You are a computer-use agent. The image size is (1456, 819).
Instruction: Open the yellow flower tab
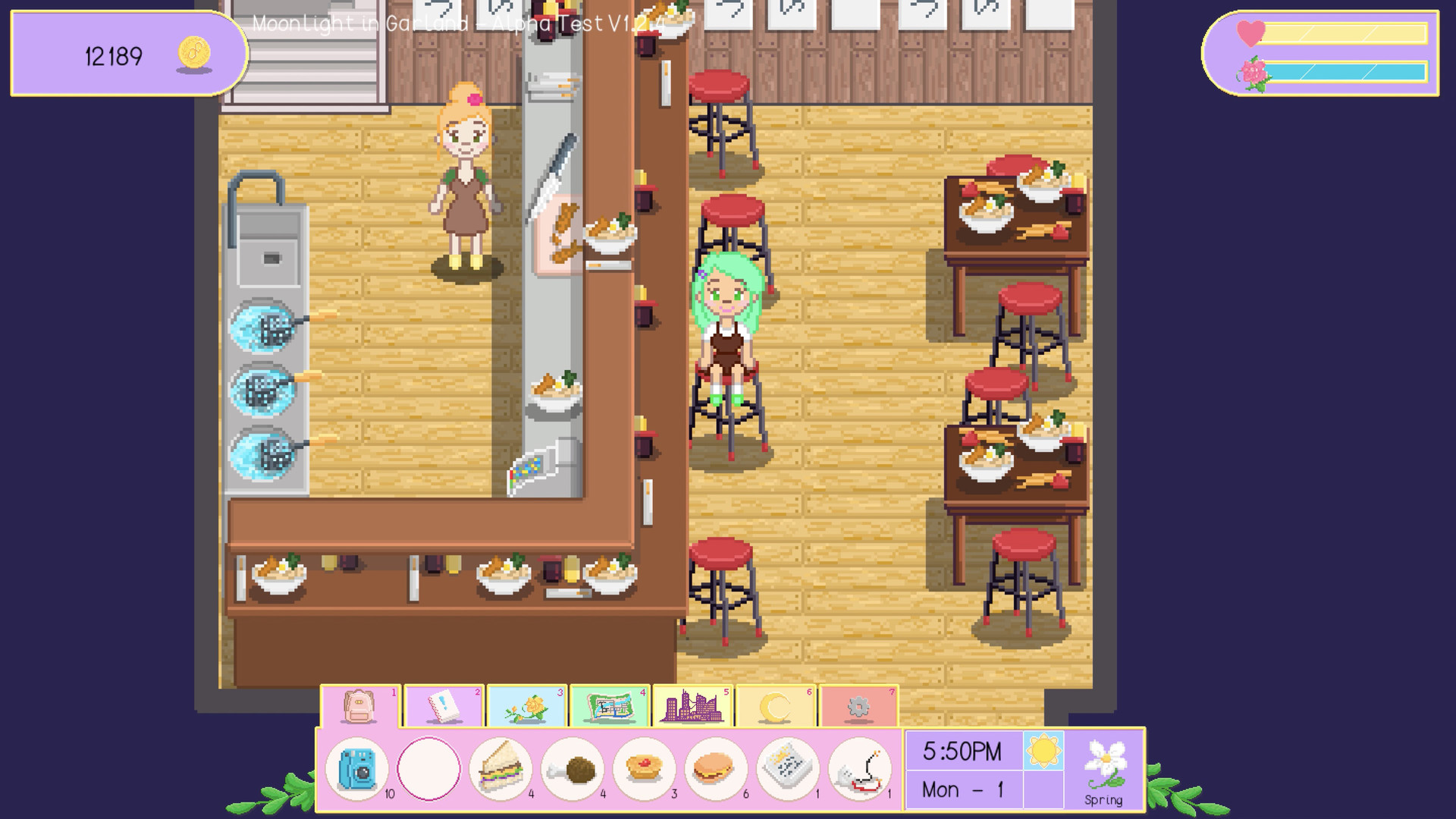527,707
